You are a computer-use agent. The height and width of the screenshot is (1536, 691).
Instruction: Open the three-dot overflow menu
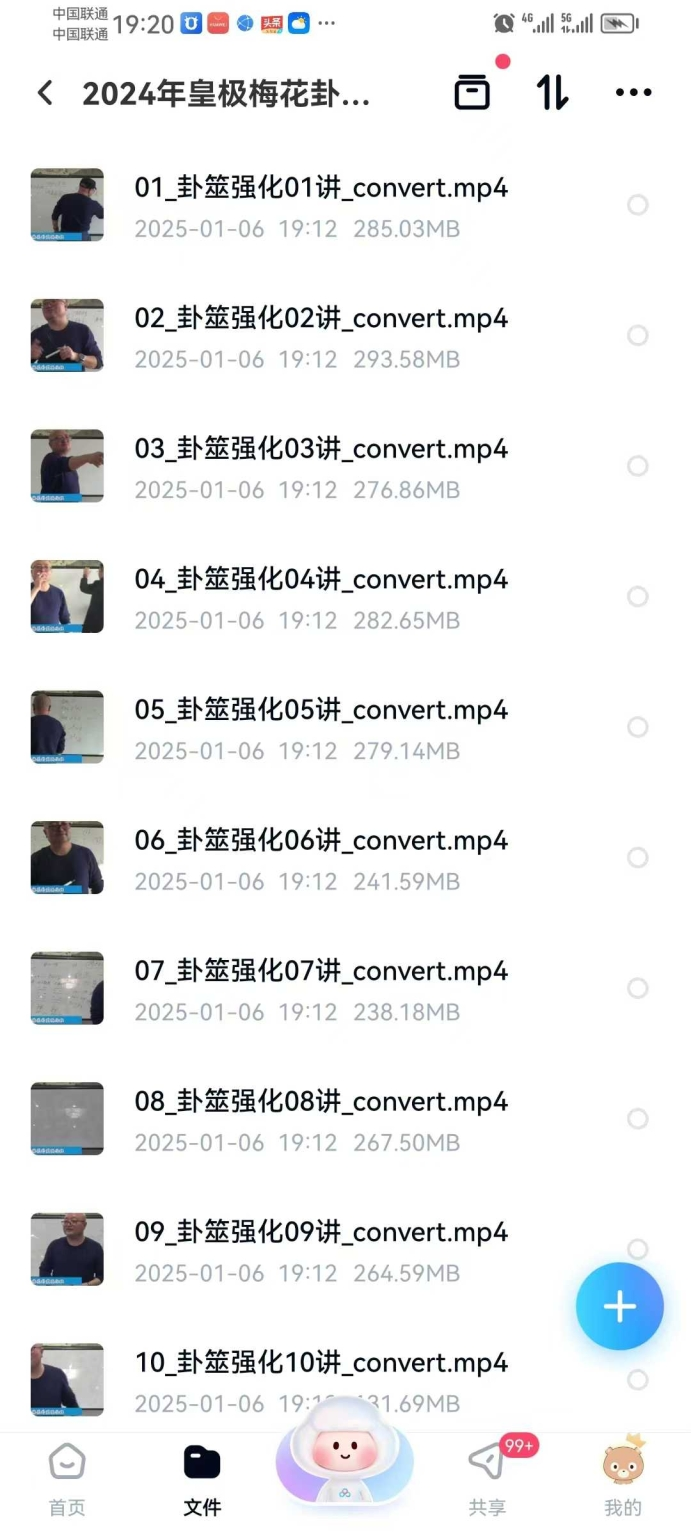[x=633, y=93]
